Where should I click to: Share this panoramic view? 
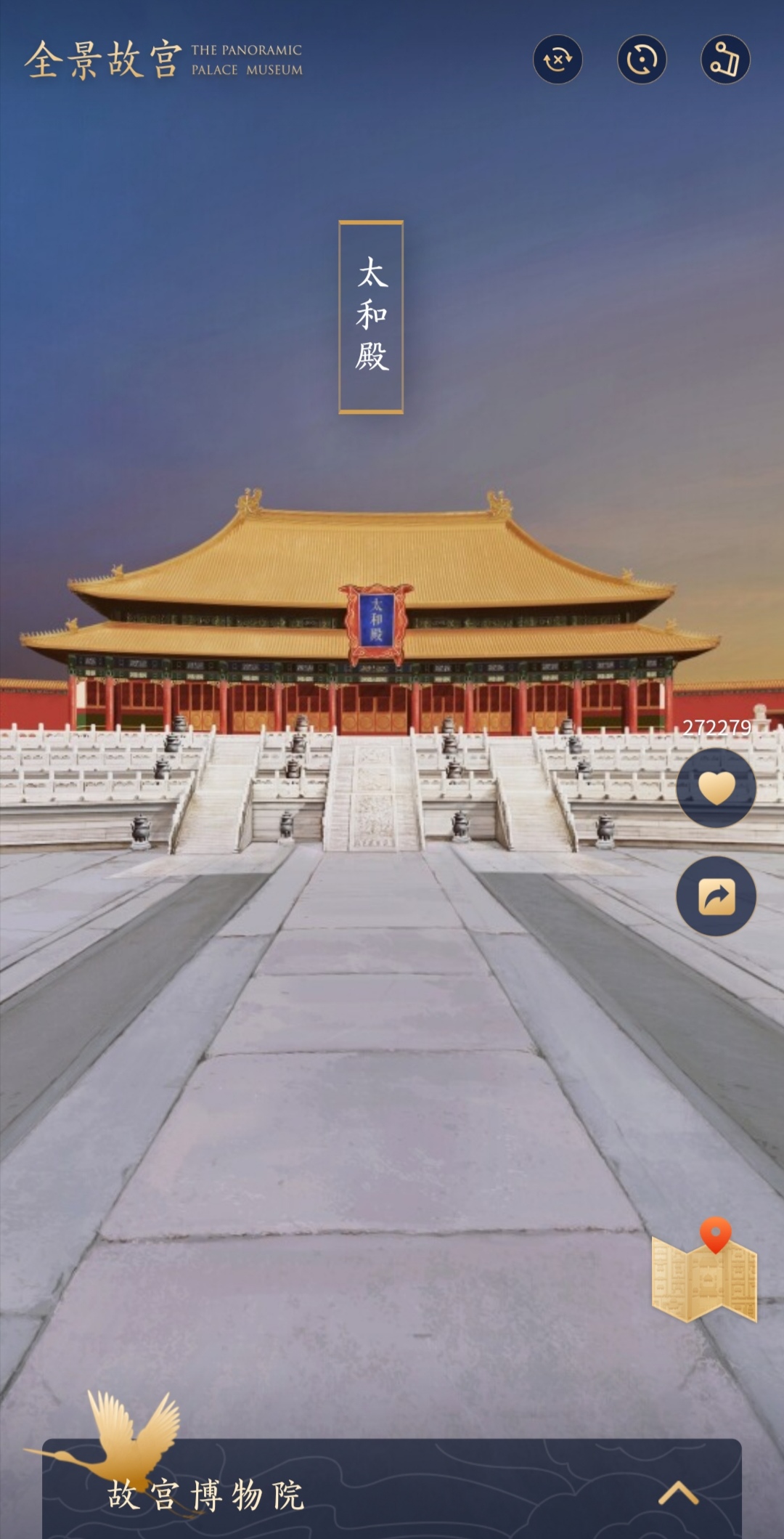pyautogui.click(x=716, y=896)
